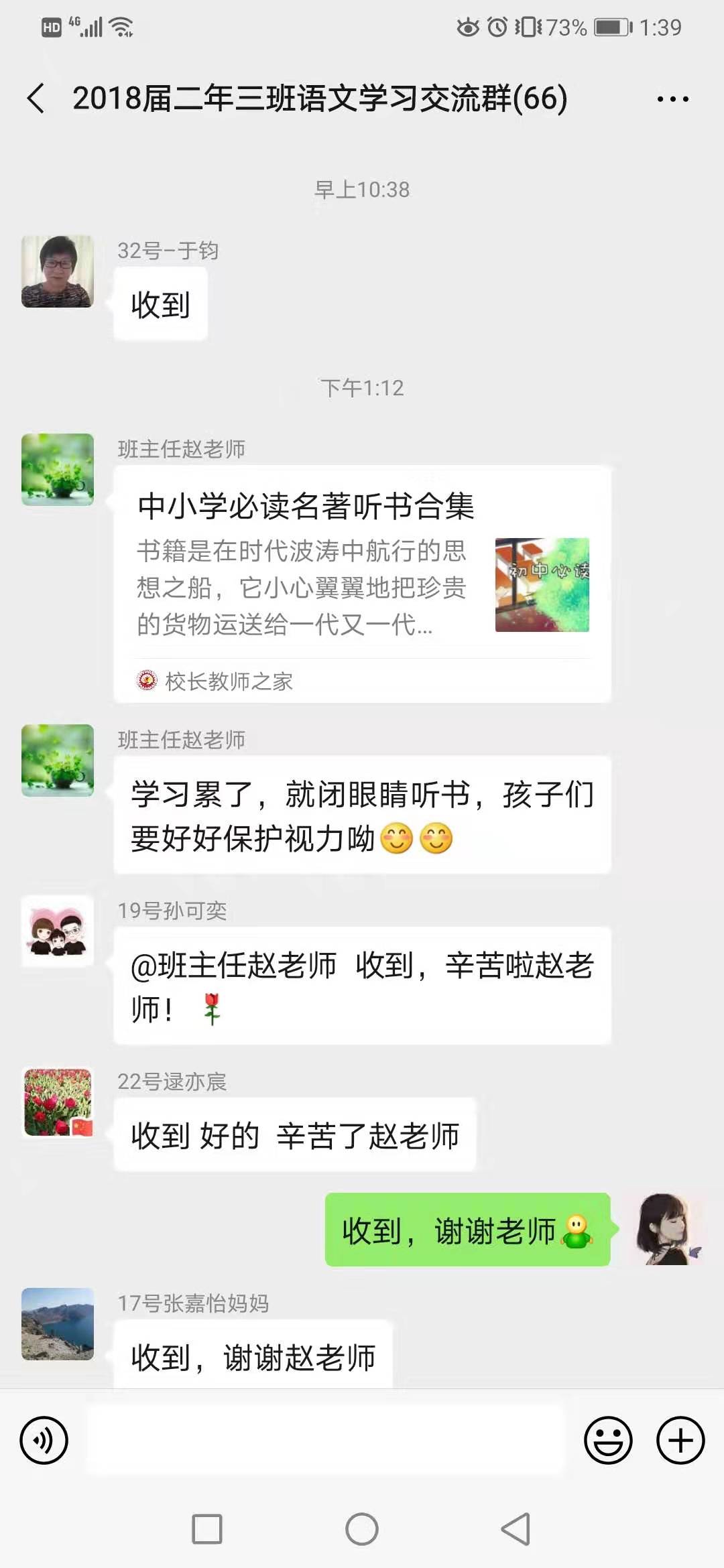Screen dimensions: 724x1568
Task: Open the emoji sticker panel
Action: 608,1440
